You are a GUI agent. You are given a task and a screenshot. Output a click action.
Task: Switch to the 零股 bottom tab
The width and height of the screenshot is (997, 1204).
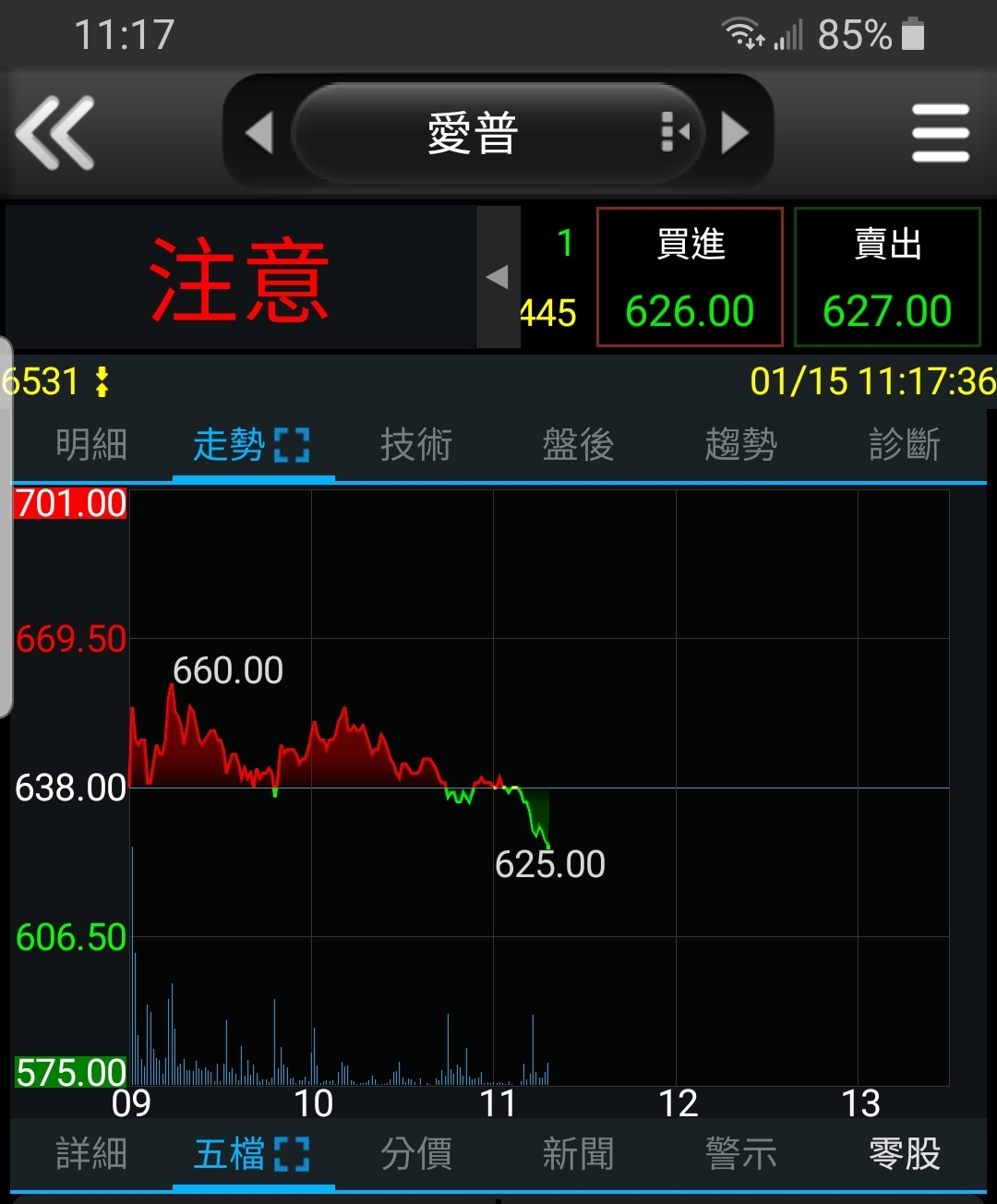(904, 1154)
